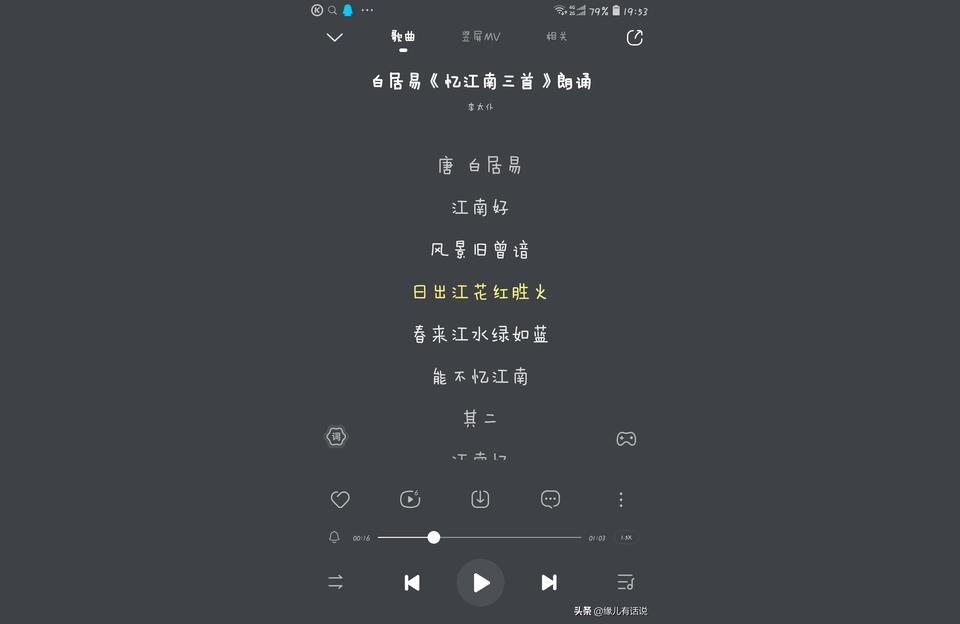Share this recitation track
Screen dimensions: 960x624
coord(634,37)
